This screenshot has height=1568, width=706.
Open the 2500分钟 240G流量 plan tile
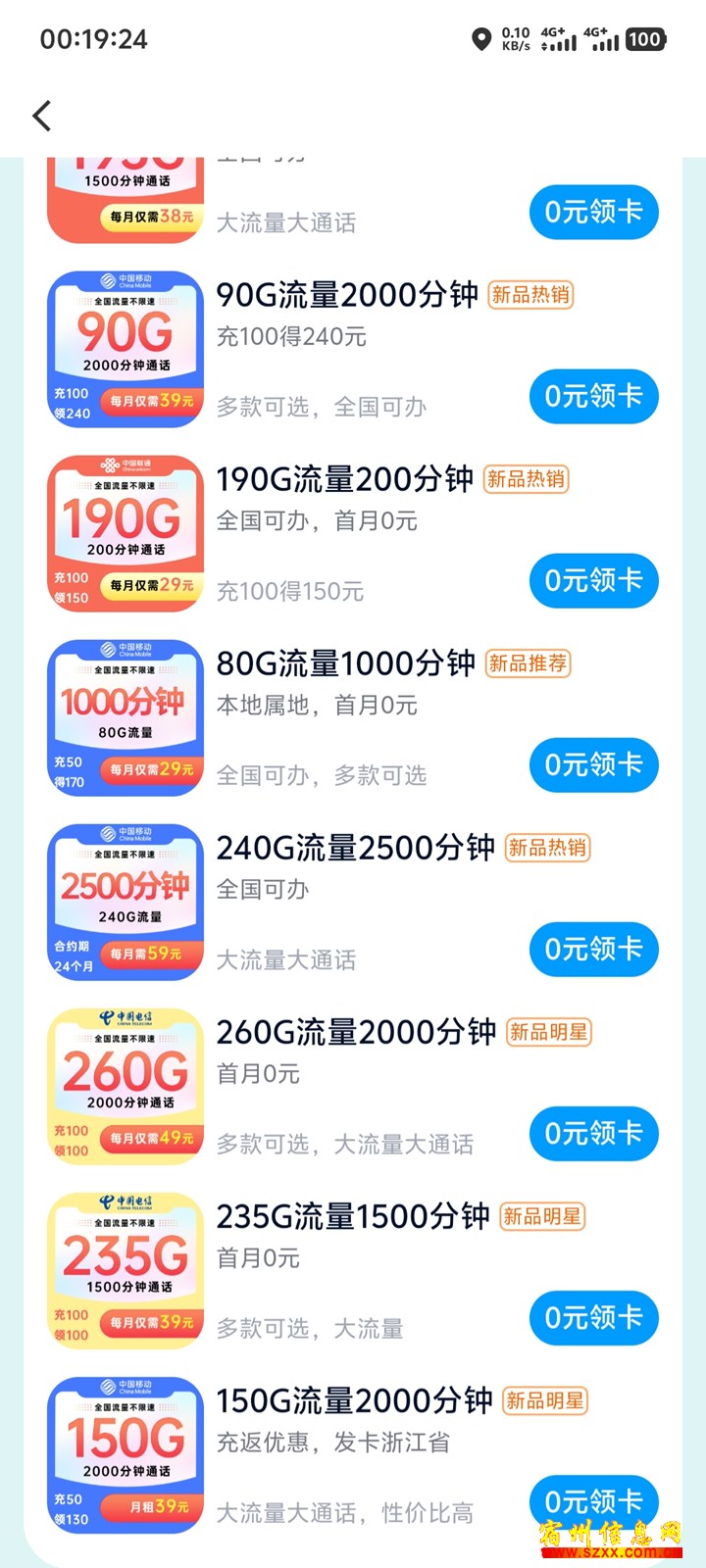tap(126, 902)
